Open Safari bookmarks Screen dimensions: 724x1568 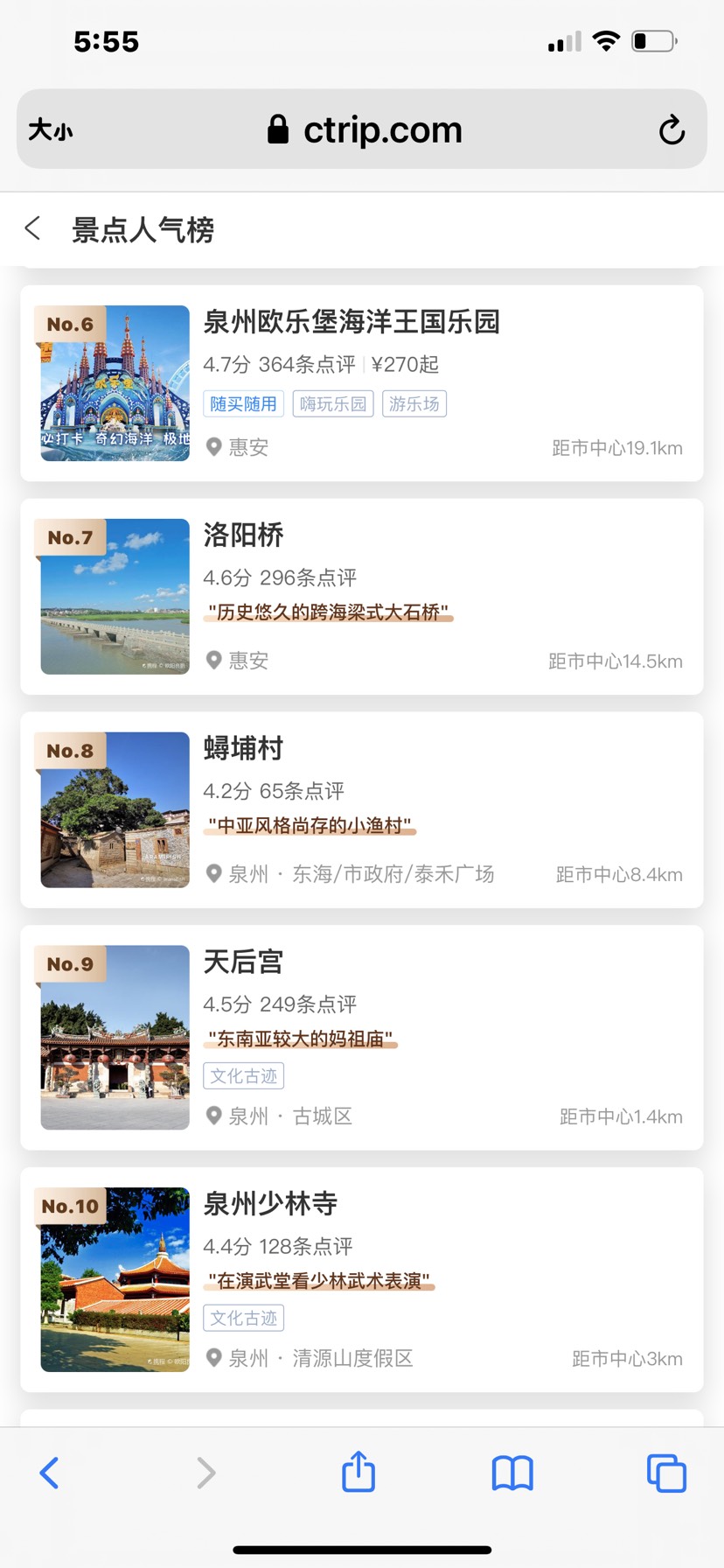tap(512, 1473)
